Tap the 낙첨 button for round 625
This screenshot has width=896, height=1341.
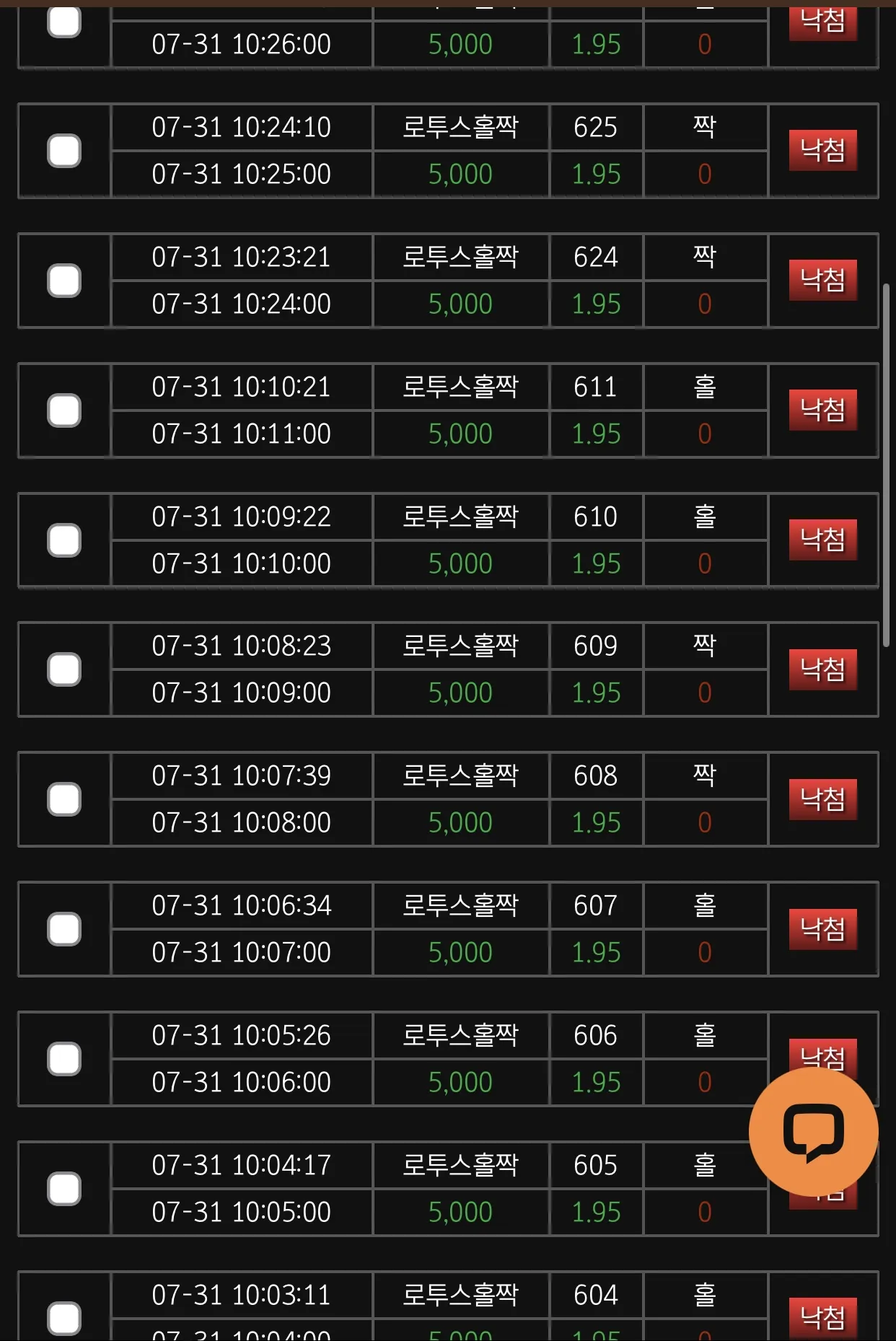[823, 151]
